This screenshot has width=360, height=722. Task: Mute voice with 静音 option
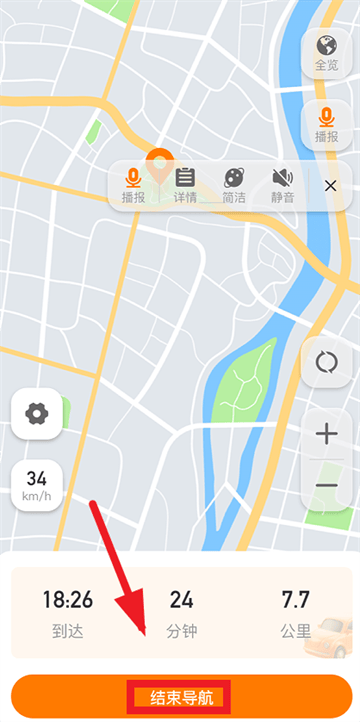click(x=282, y=186)
